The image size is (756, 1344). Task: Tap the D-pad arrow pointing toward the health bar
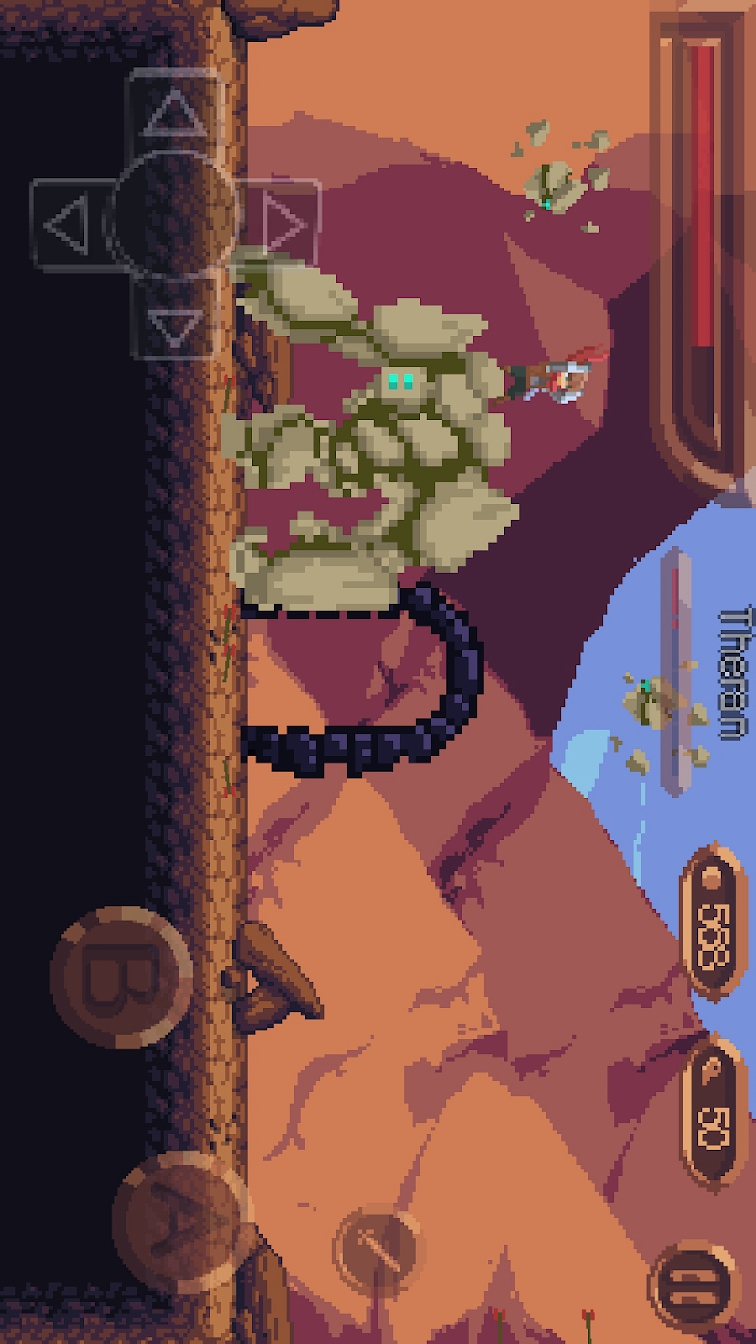(x=282, y=227)
